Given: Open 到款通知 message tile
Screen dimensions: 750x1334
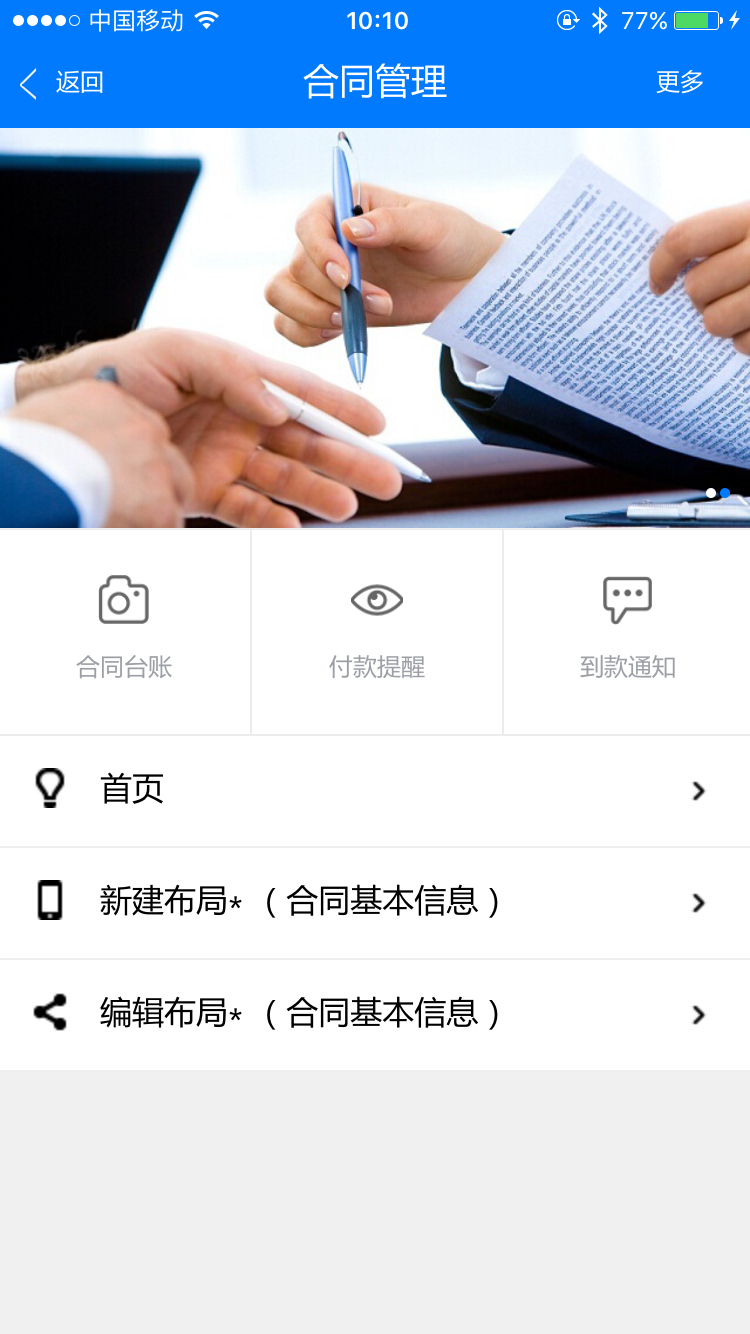Looking at the screenshot, I should pos(627,630).
